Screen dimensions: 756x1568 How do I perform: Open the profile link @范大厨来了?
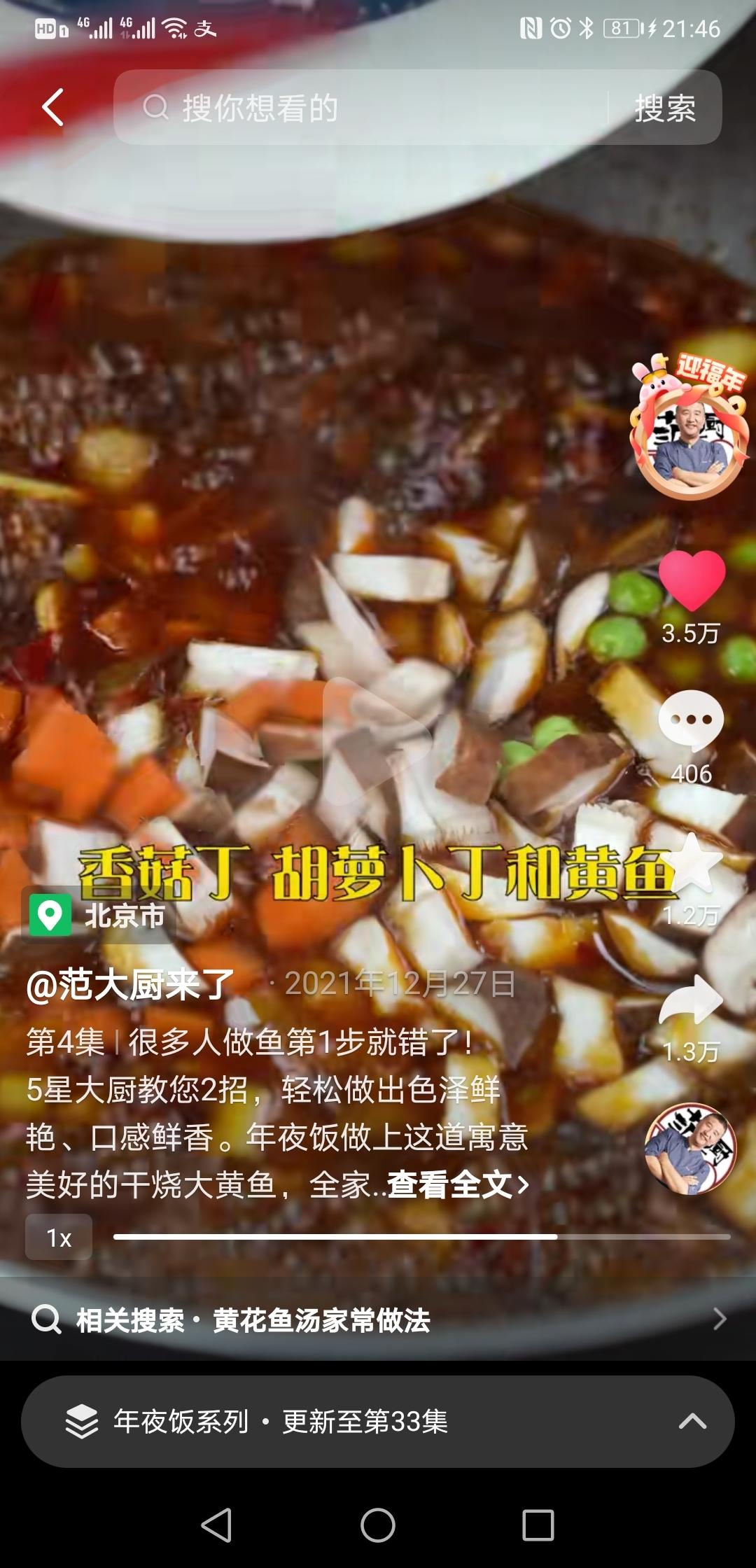[130, 984]
